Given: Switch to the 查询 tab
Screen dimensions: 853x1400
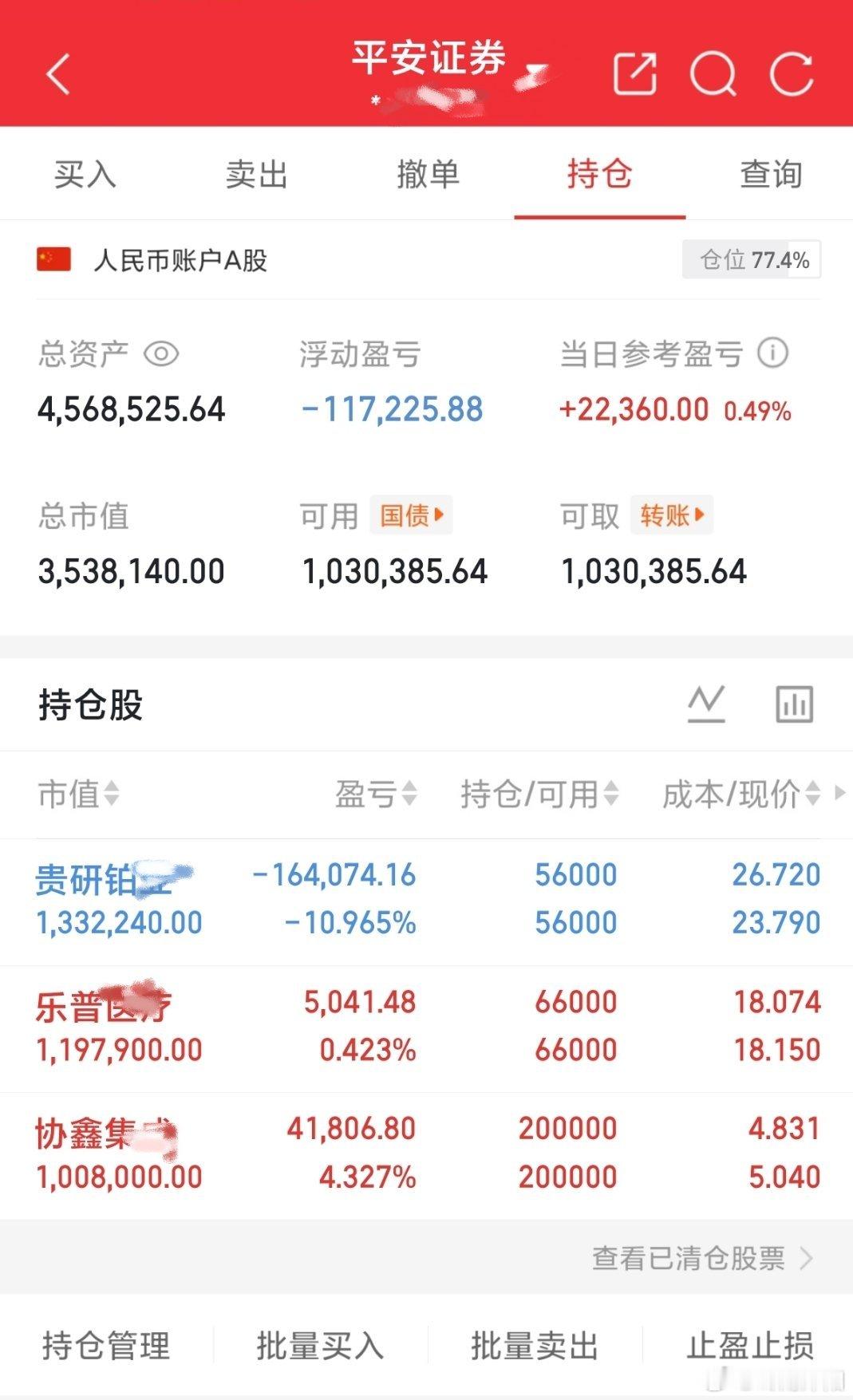Looking at the screenshot, I should tap(769, 175).
